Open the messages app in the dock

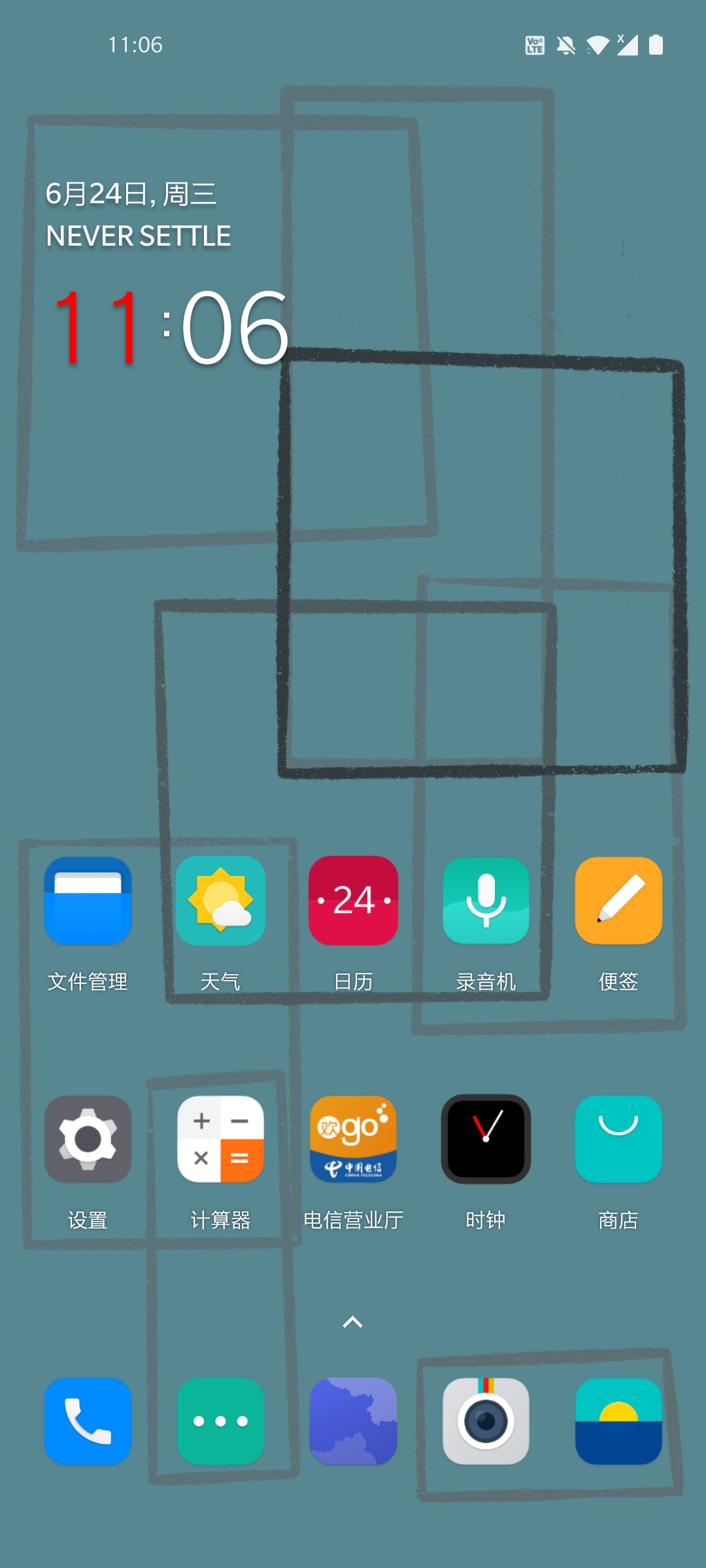click(x=221, y=1421)
